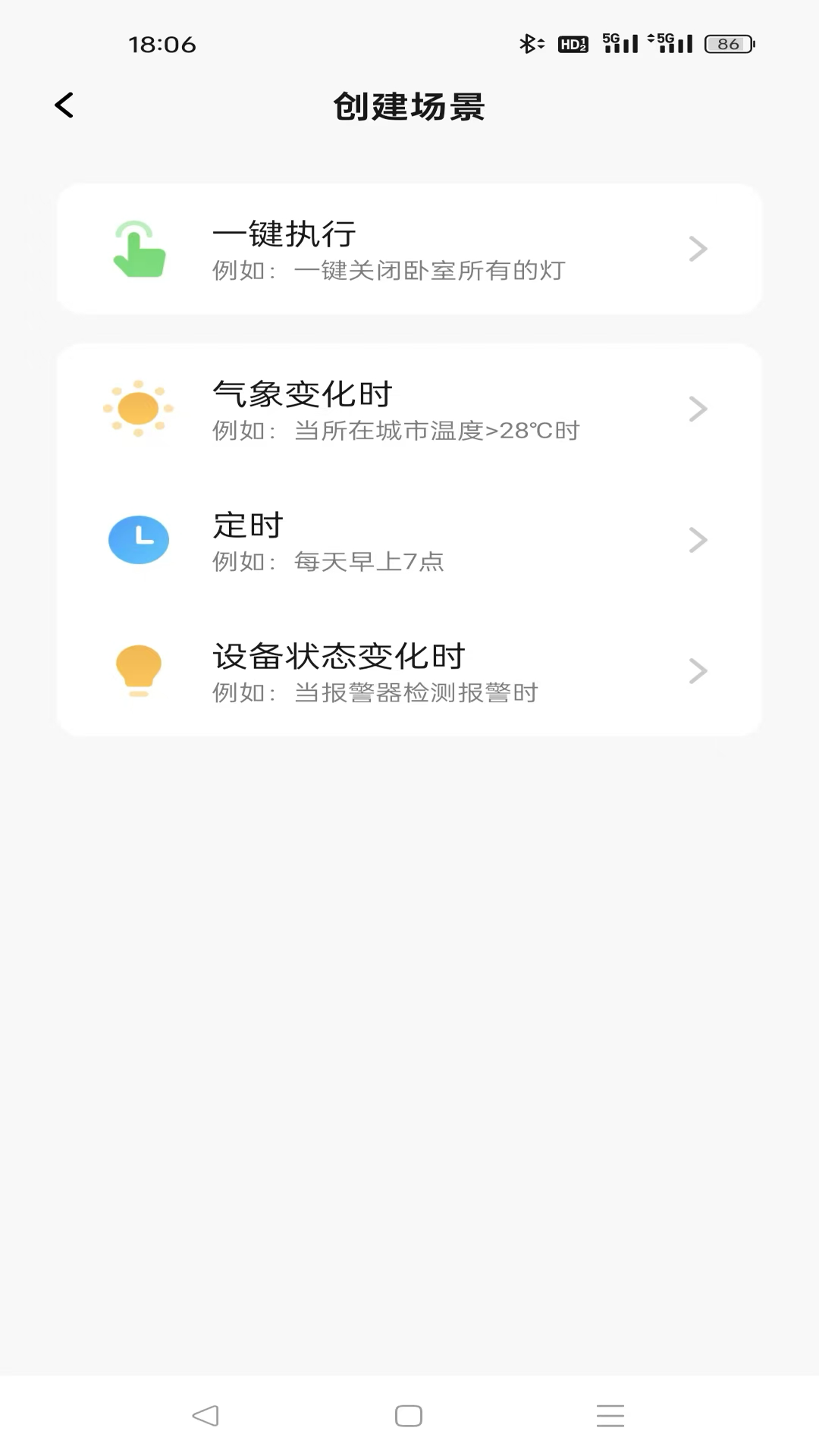Open the 设备状态变化时 card
This screenshot has height=1456, width=819.
409,670
